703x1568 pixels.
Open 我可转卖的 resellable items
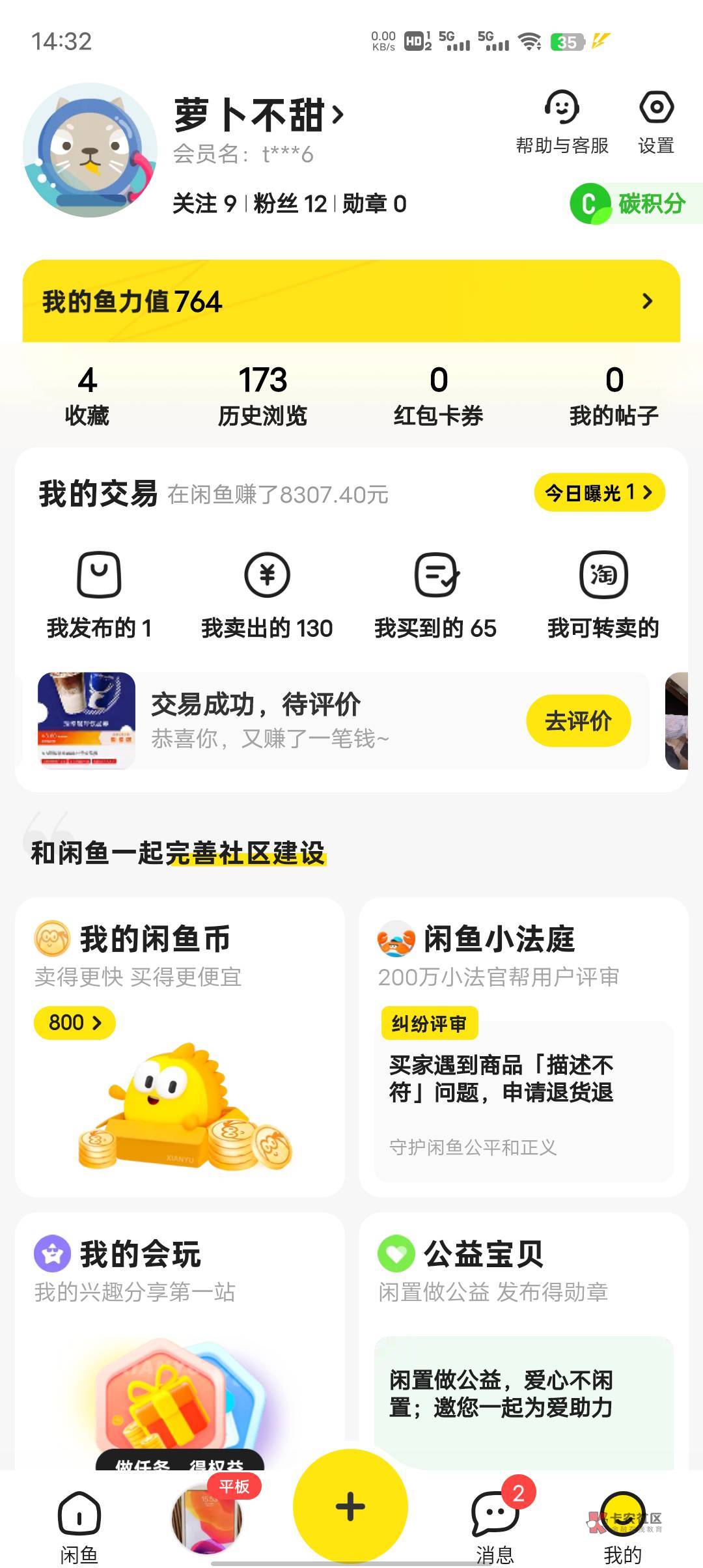[x=603, y=593]
